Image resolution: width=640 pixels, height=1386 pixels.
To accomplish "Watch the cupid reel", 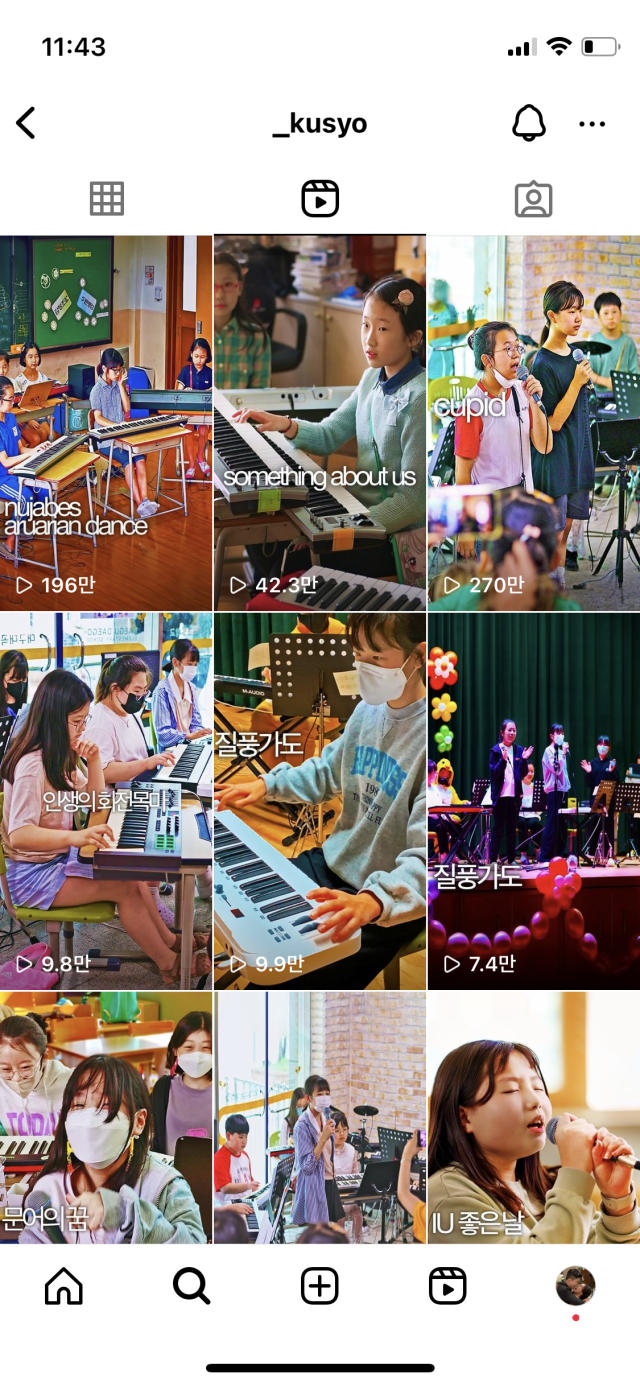I will click(534, 422).
